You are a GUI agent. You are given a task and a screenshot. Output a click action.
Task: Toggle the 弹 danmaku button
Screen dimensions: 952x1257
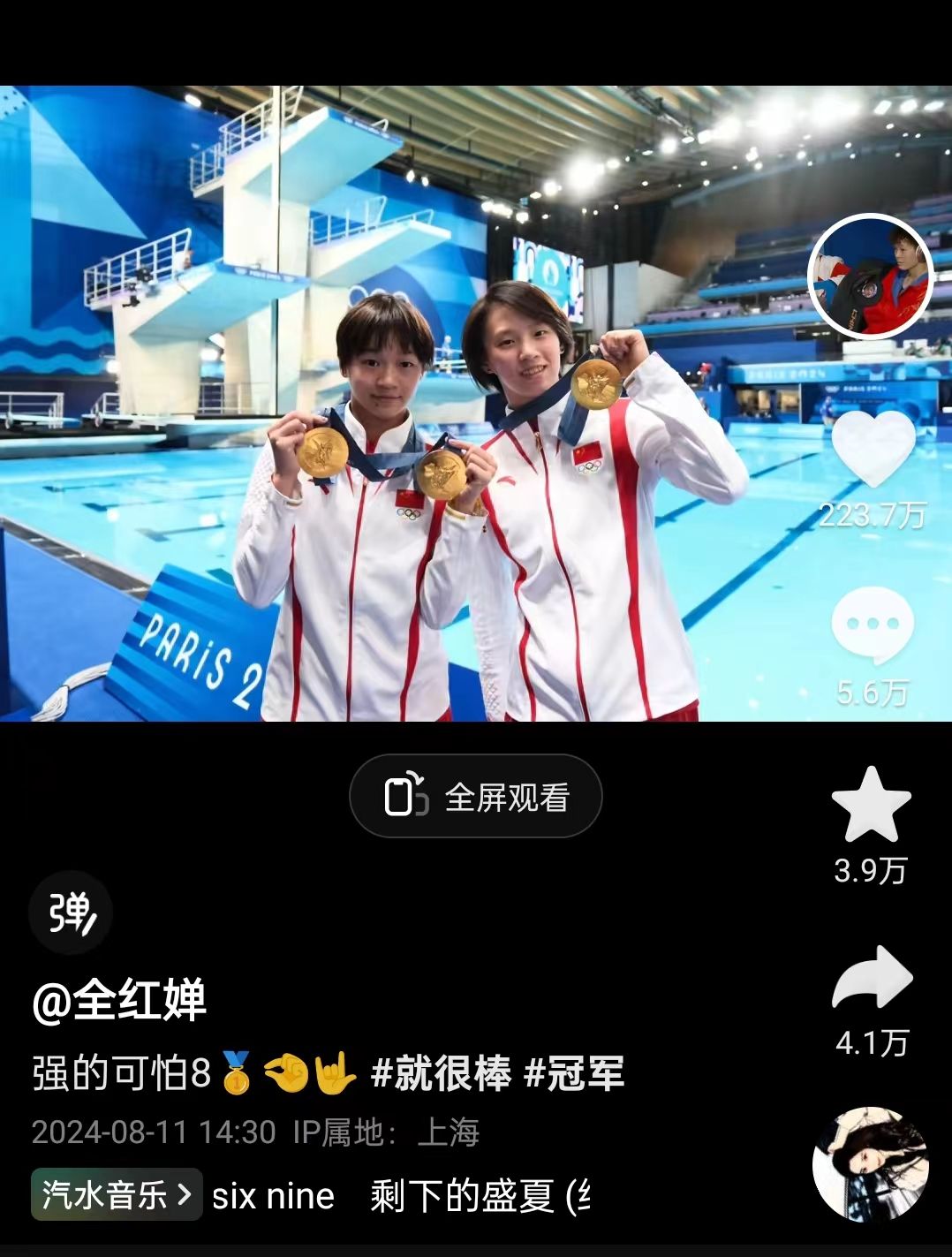pos(71,913)
